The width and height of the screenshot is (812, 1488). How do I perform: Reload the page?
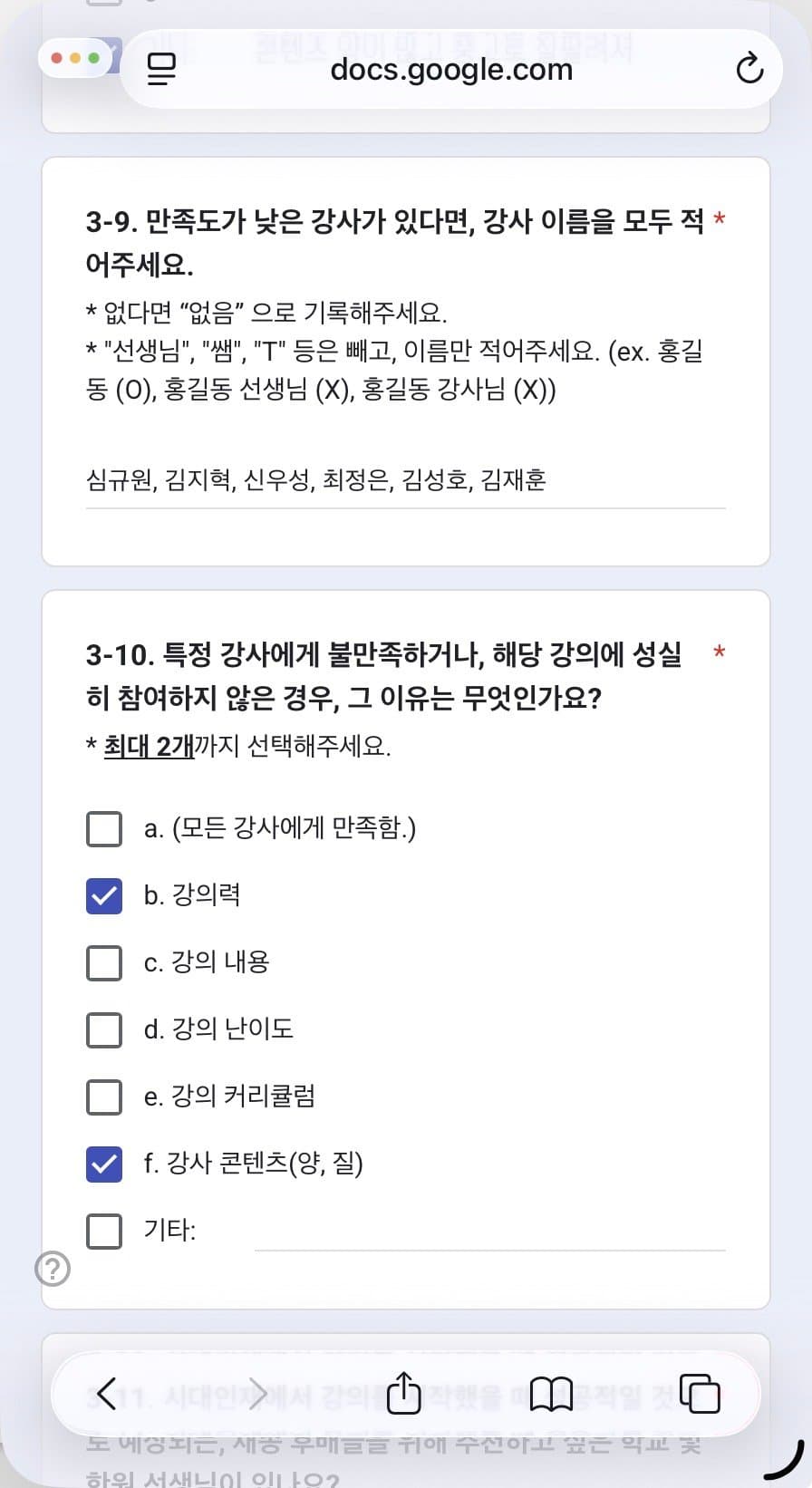(x=749, y=69)
